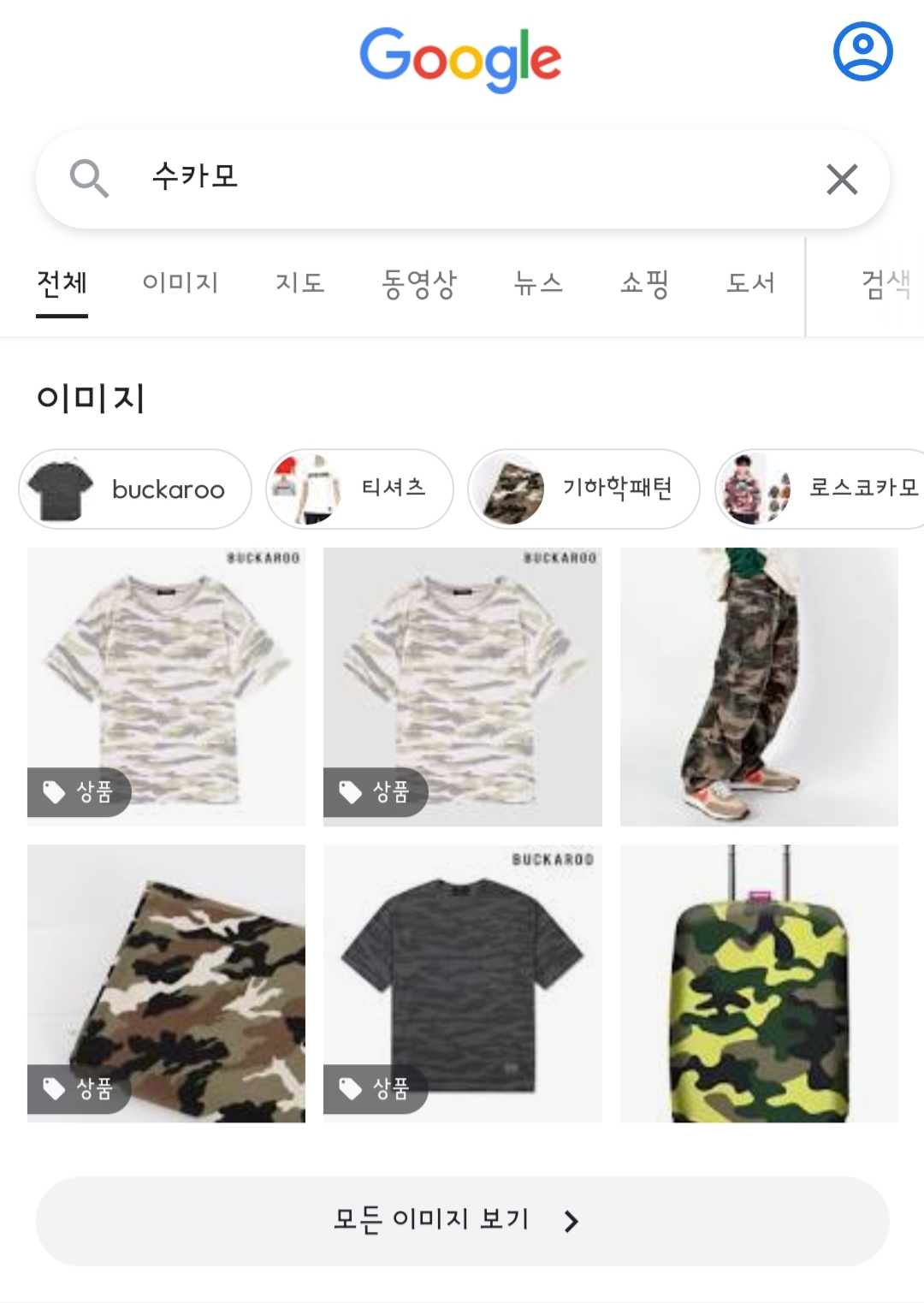Select the 기하학패턴 filter chip
This screenshot has width=924, height=1303.
[583, 489]
